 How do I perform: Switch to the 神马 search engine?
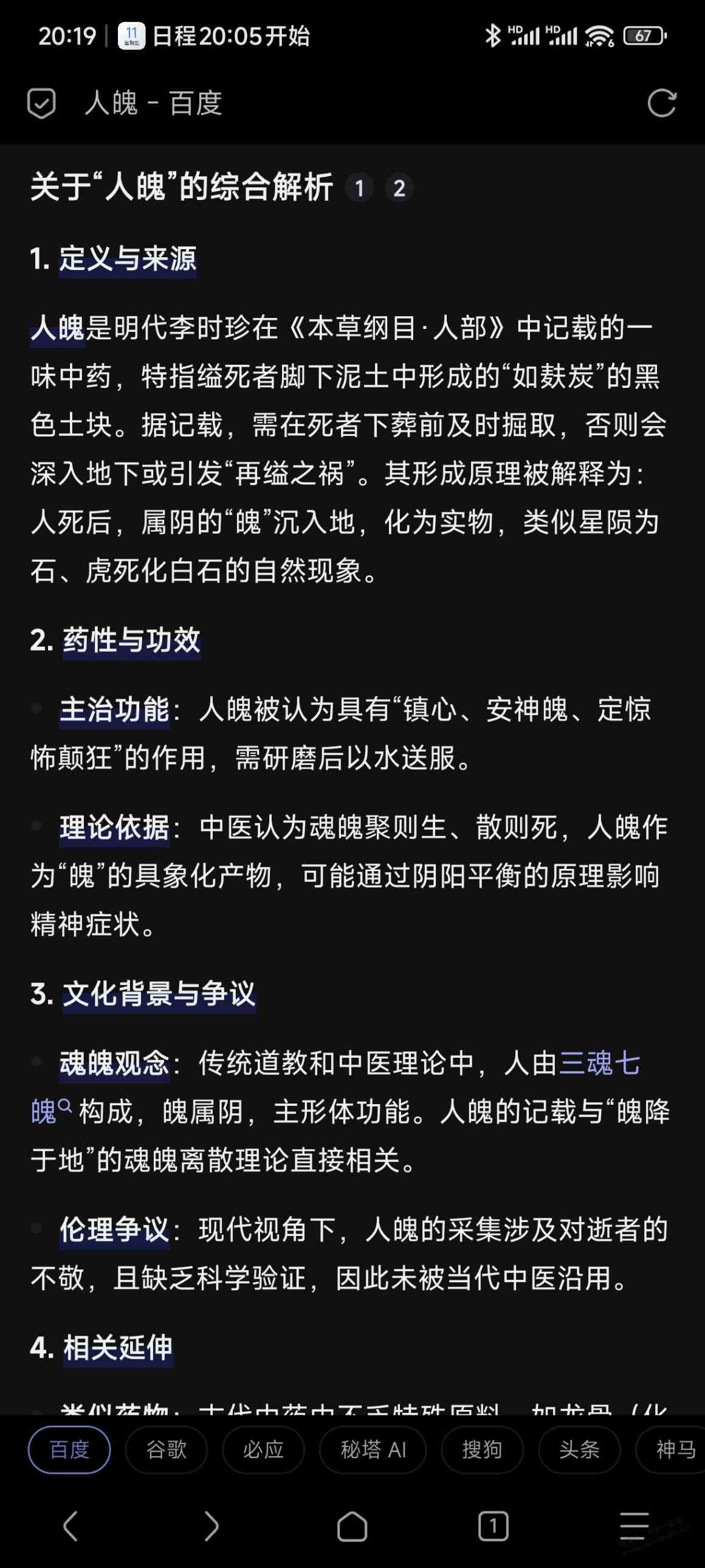pos(675,1450)
